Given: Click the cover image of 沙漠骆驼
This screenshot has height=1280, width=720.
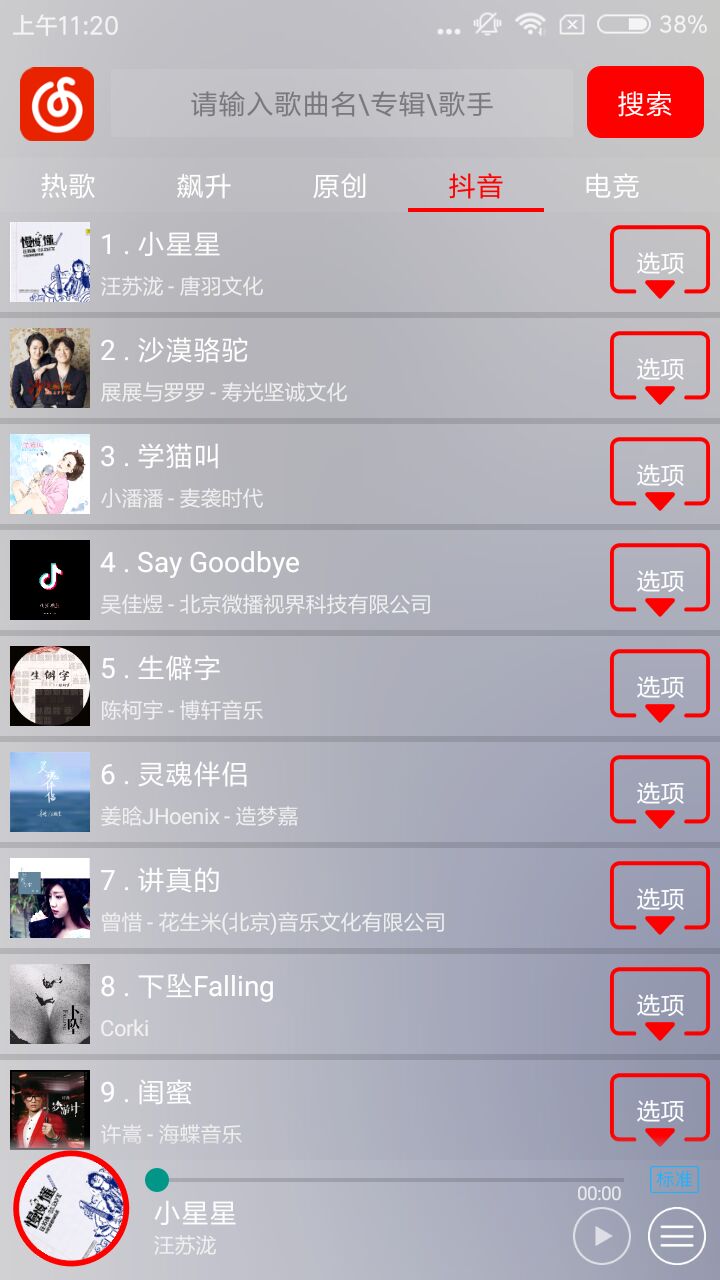Looking at the screenshot, I should [x=49, y=367].
